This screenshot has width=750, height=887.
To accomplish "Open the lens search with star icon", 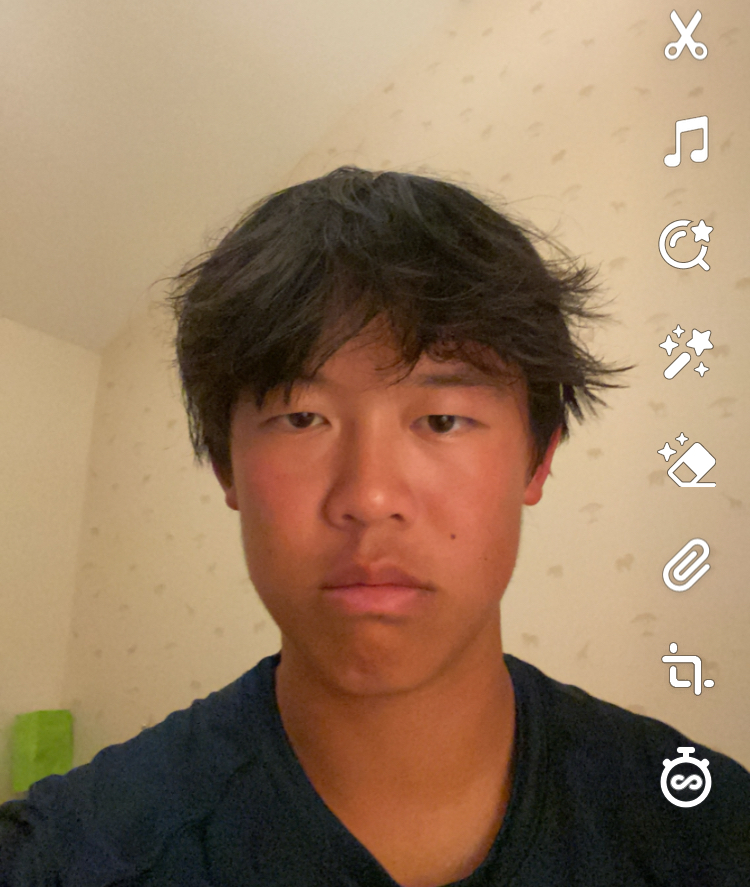I will (x=686, y=245).
